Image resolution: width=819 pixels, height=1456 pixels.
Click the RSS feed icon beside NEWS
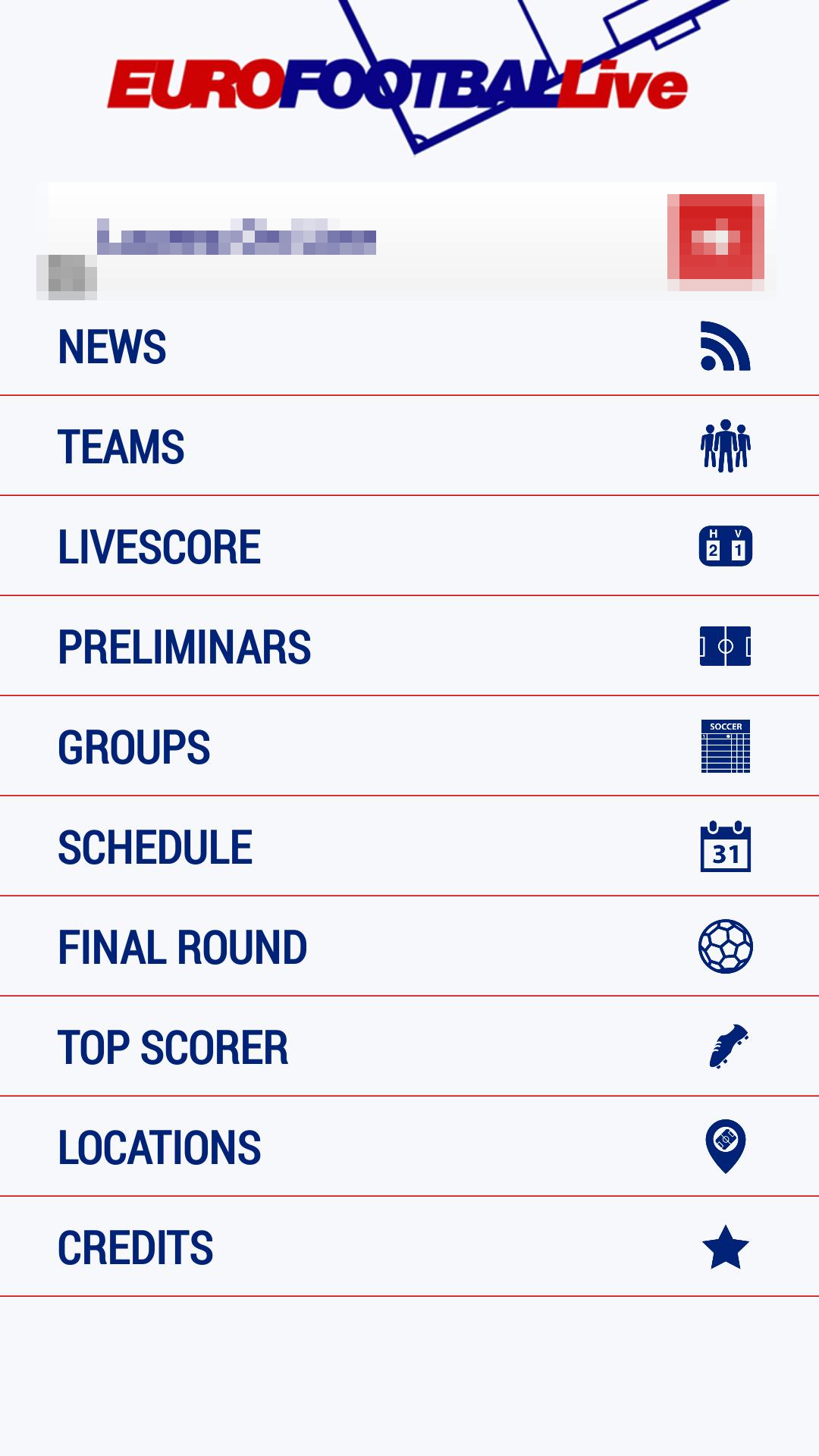[724, 347]
